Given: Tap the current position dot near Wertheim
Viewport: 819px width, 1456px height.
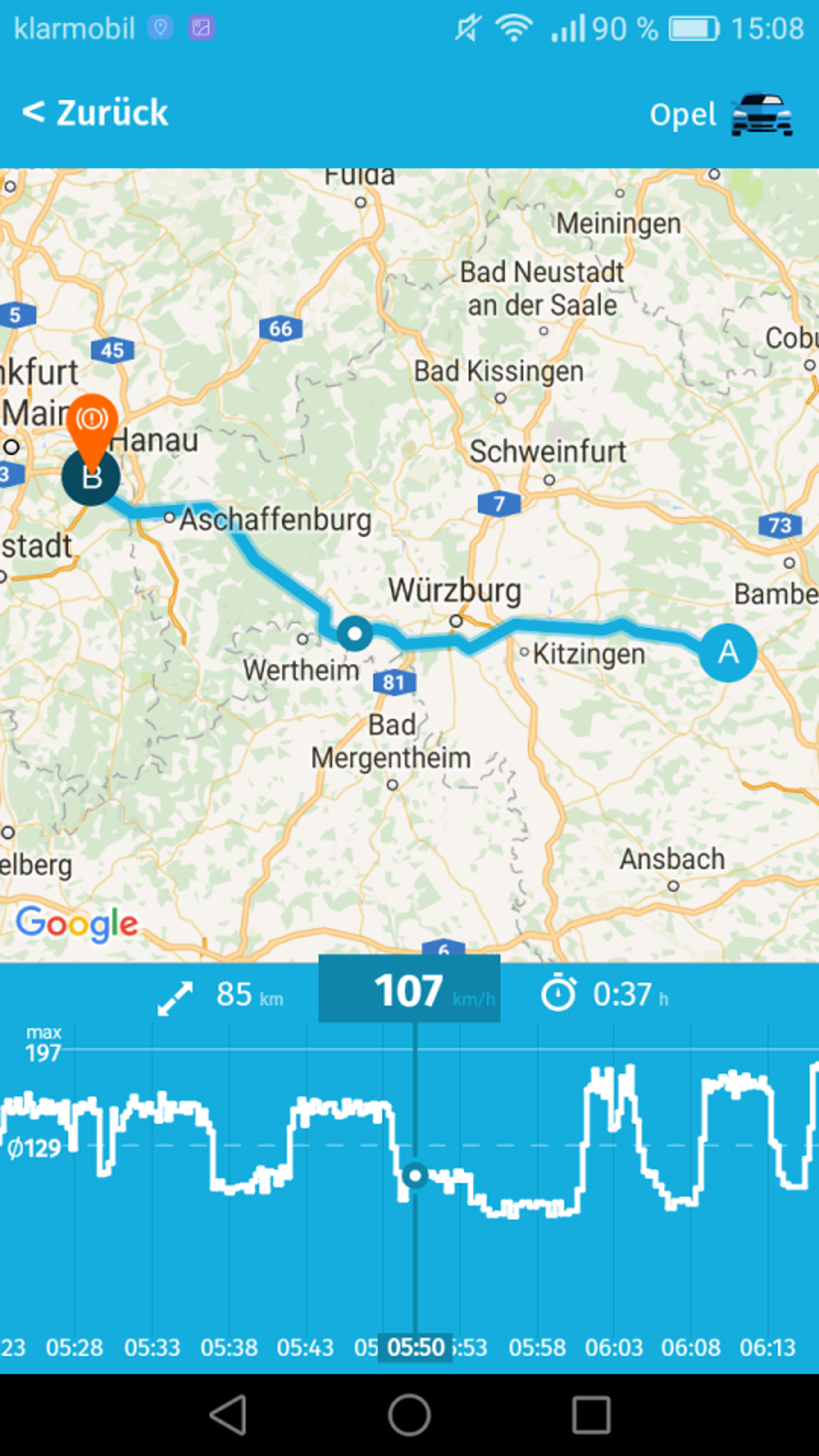Looking at the screenshot, I should [355, 632].
